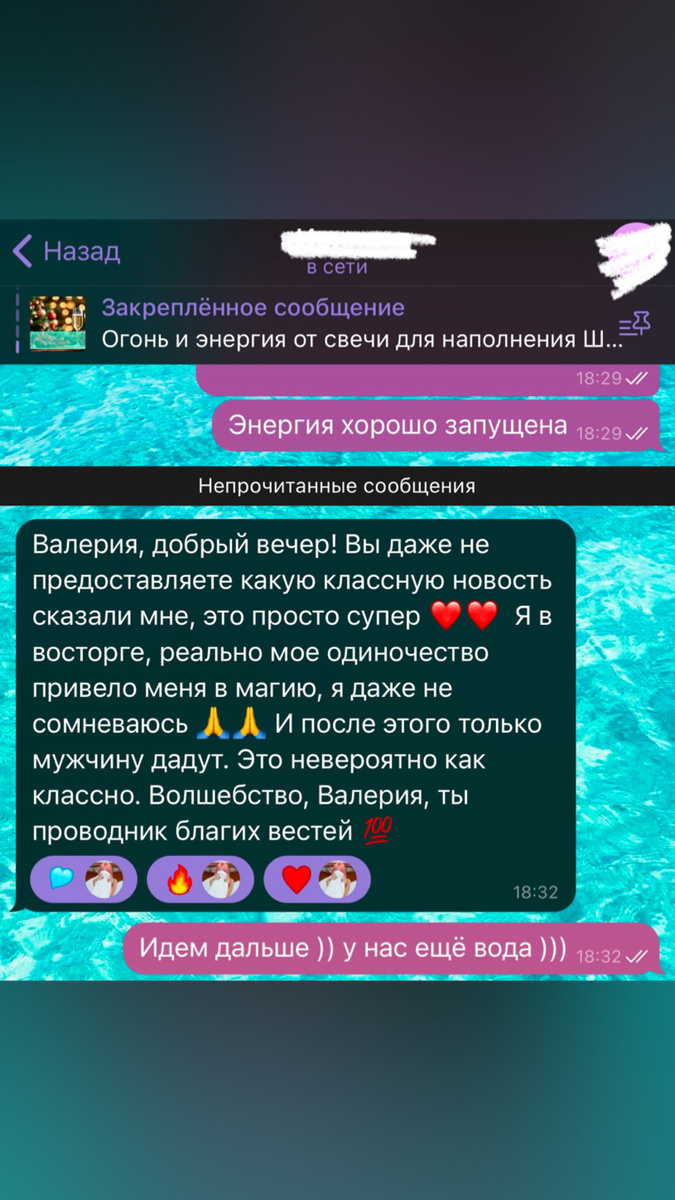Tap the red heart reaction chip
Viewport: 675px width, 1200px height.
tap(317, 880)
